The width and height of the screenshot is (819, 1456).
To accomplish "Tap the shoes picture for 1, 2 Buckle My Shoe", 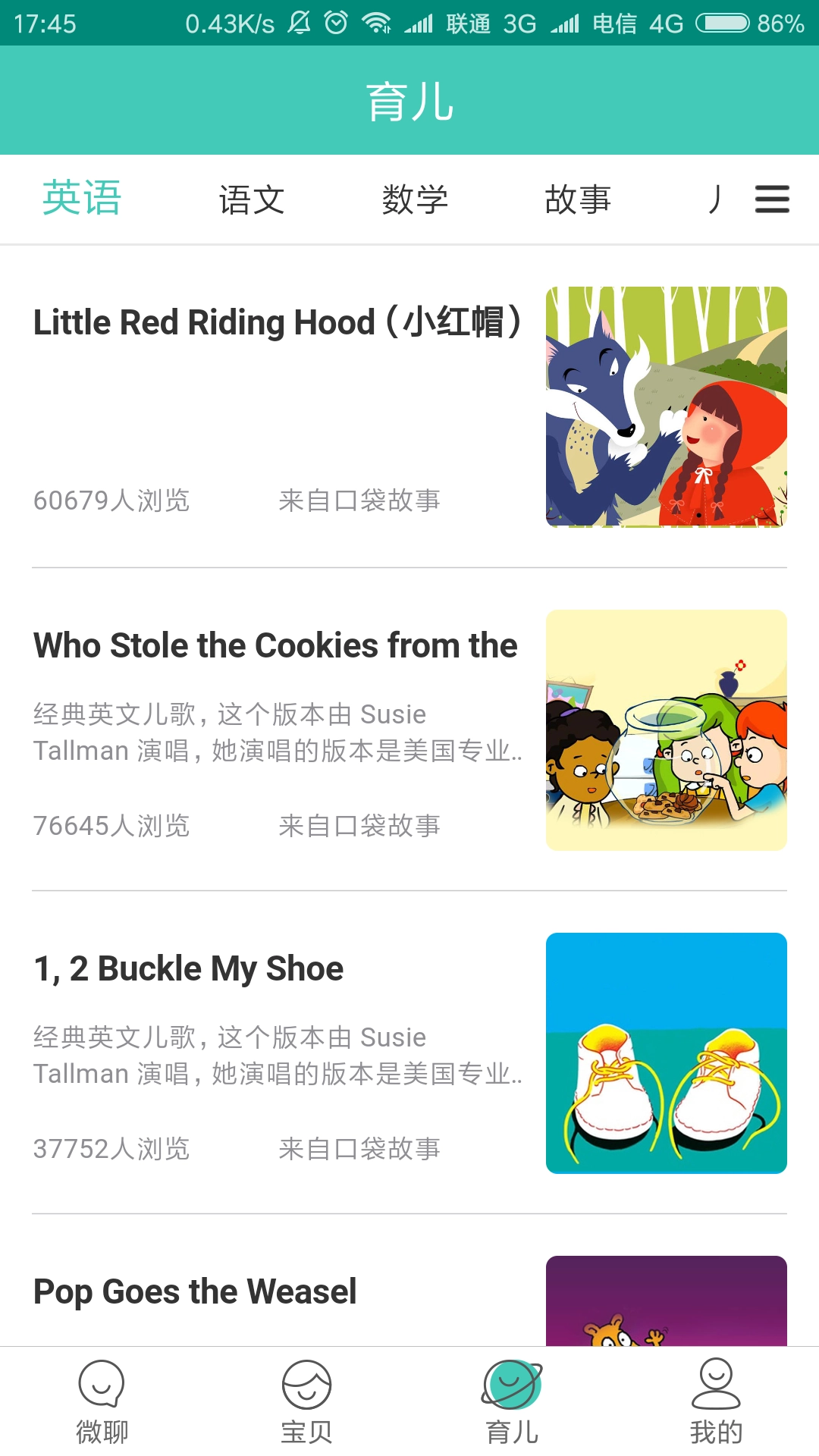I will coord(666,1055).
